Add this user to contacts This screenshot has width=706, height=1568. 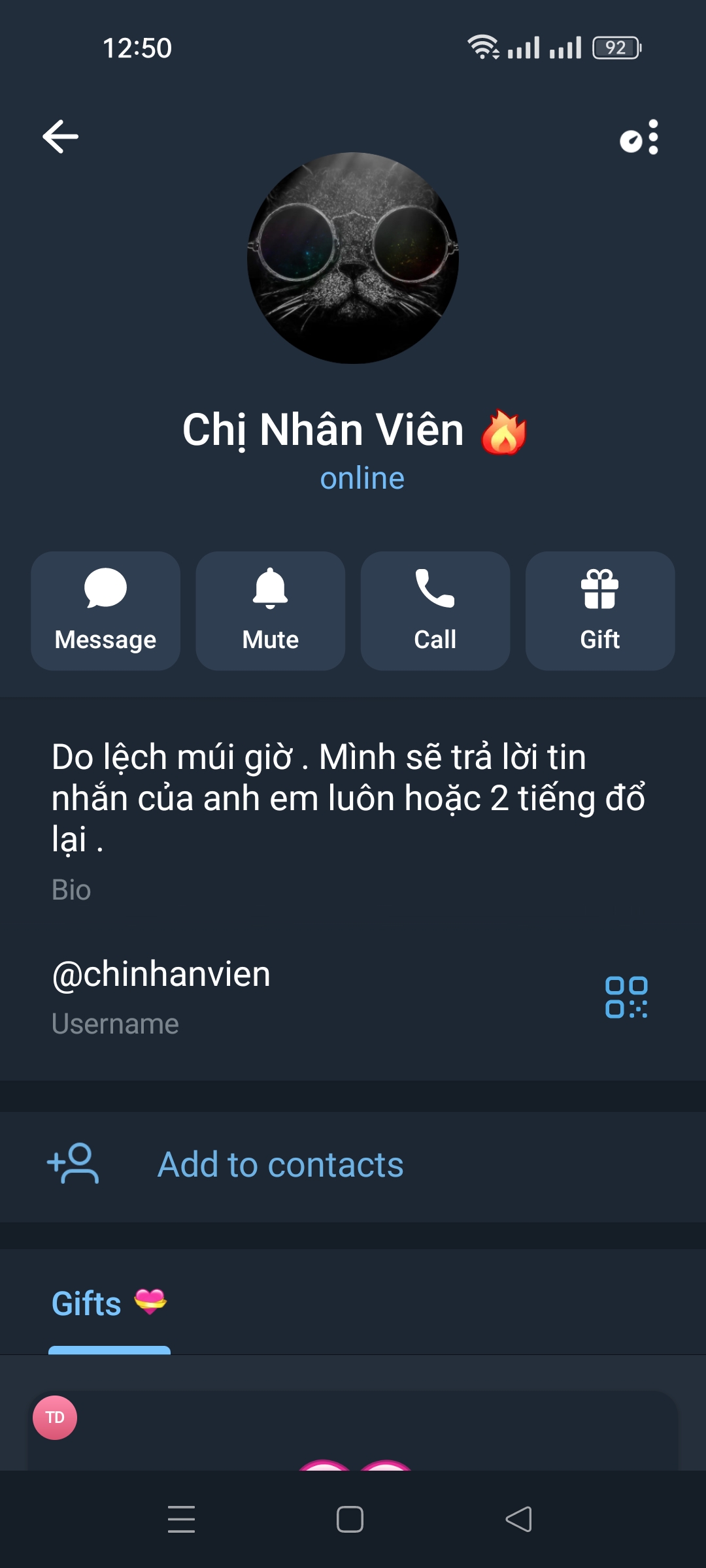281,1165
